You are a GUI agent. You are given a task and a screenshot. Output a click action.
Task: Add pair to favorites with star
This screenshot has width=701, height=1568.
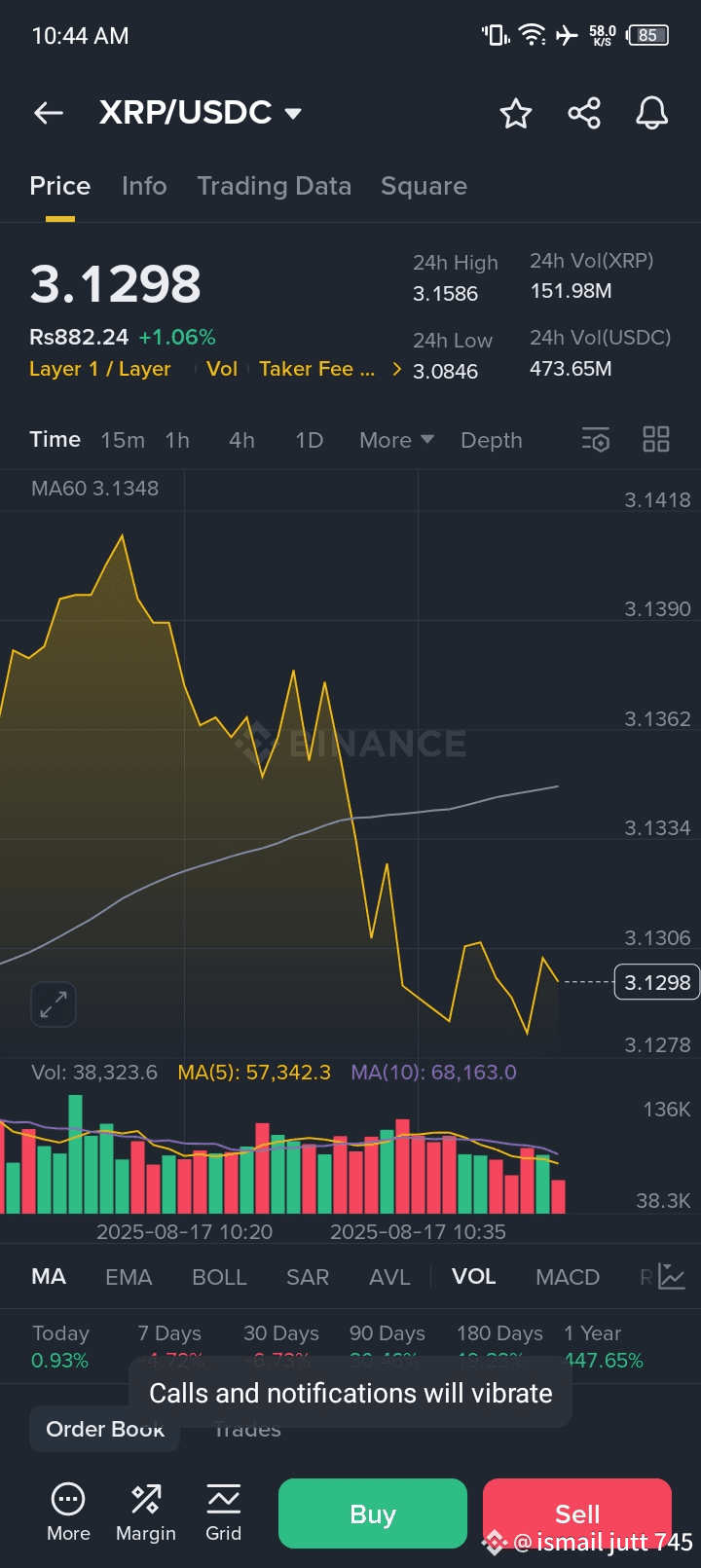(516, 114)
